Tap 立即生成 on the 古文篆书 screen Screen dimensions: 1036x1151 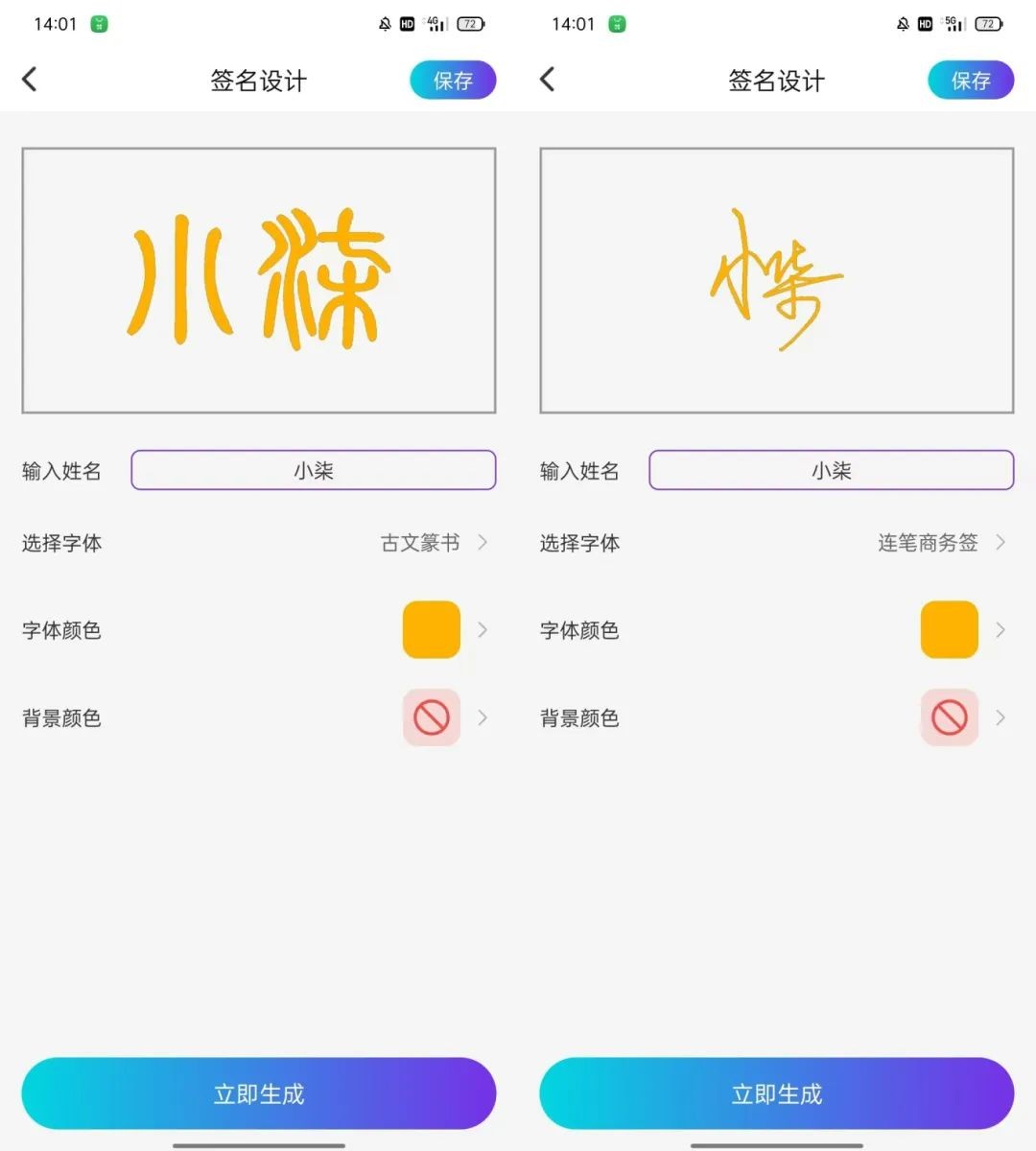pos(258,1093)
